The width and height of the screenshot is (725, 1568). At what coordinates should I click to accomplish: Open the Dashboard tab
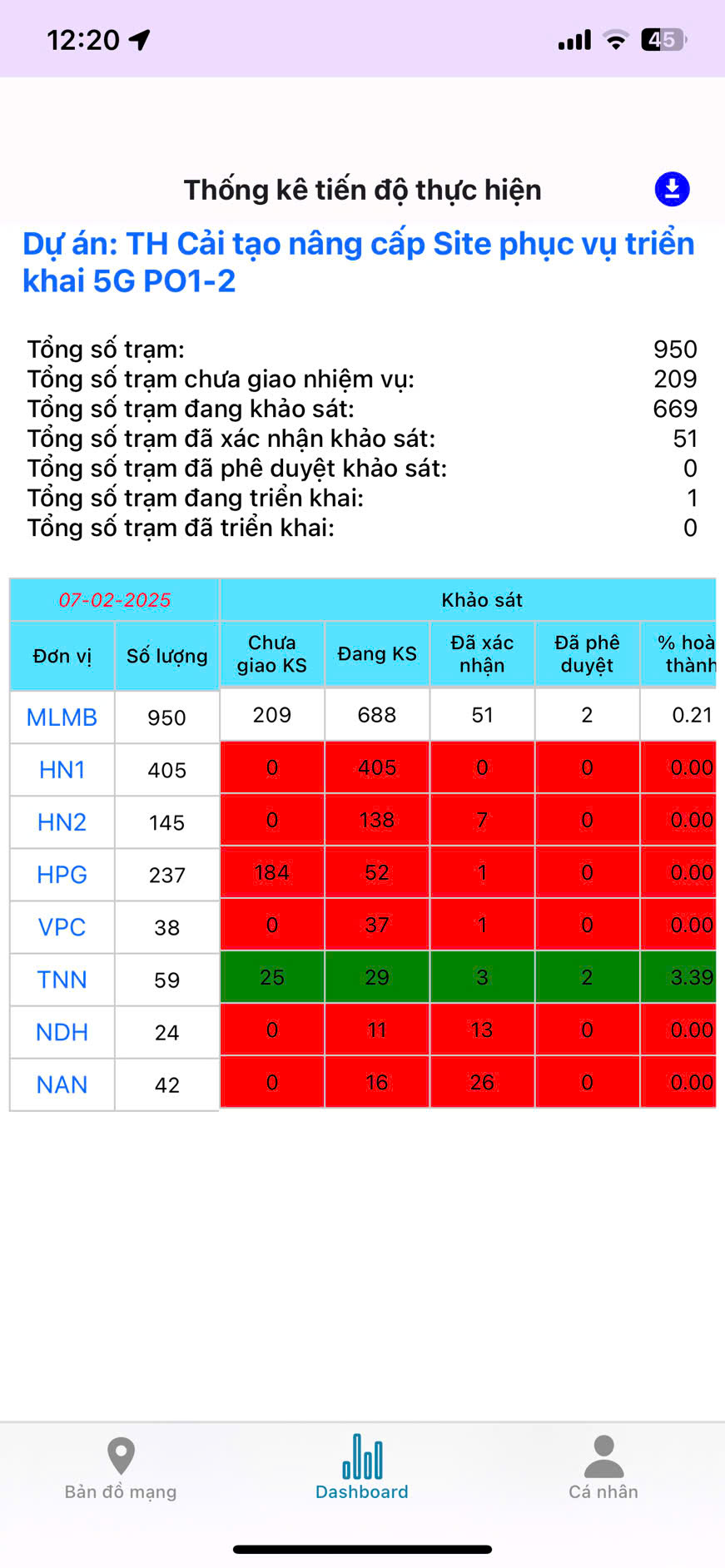click(362, 1468)
